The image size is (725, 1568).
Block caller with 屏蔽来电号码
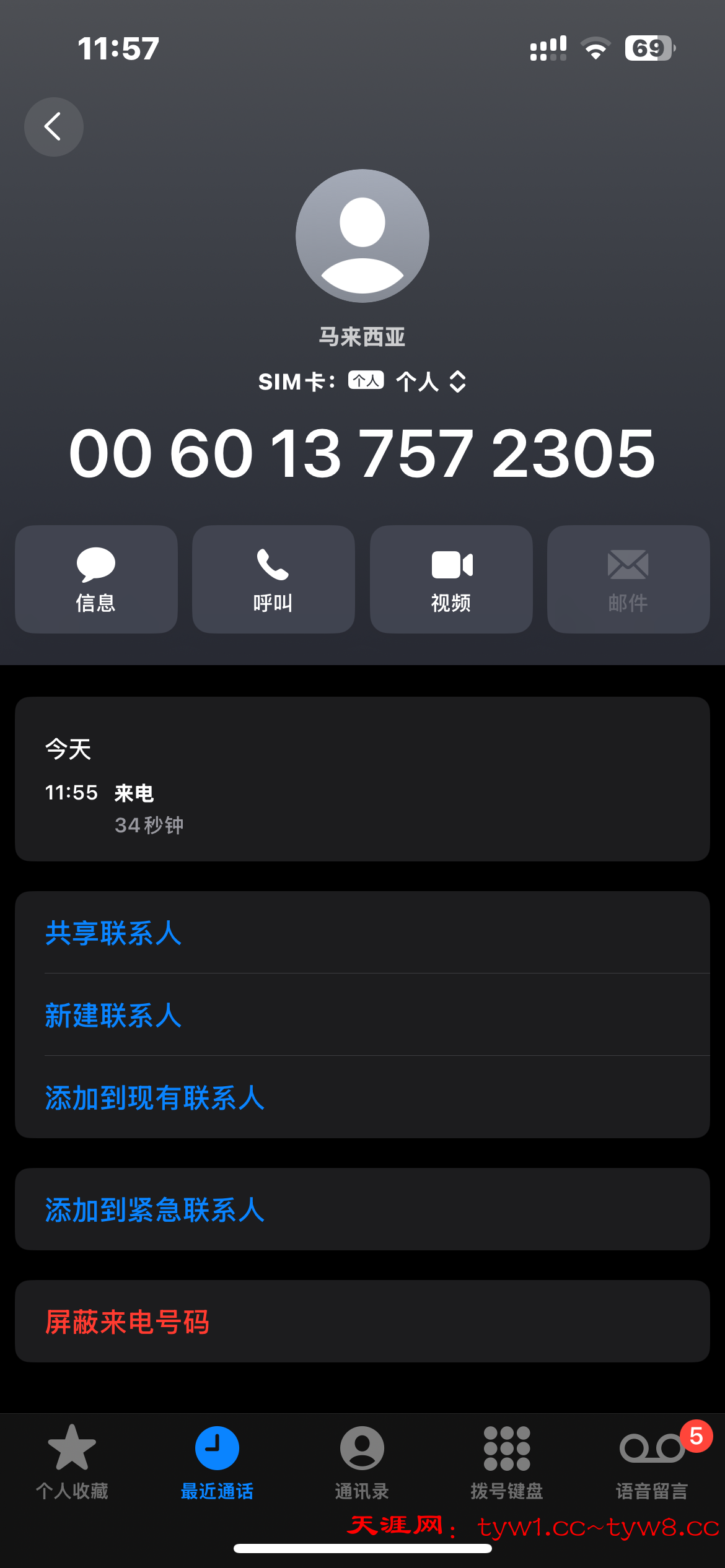tap(127, 1322)
